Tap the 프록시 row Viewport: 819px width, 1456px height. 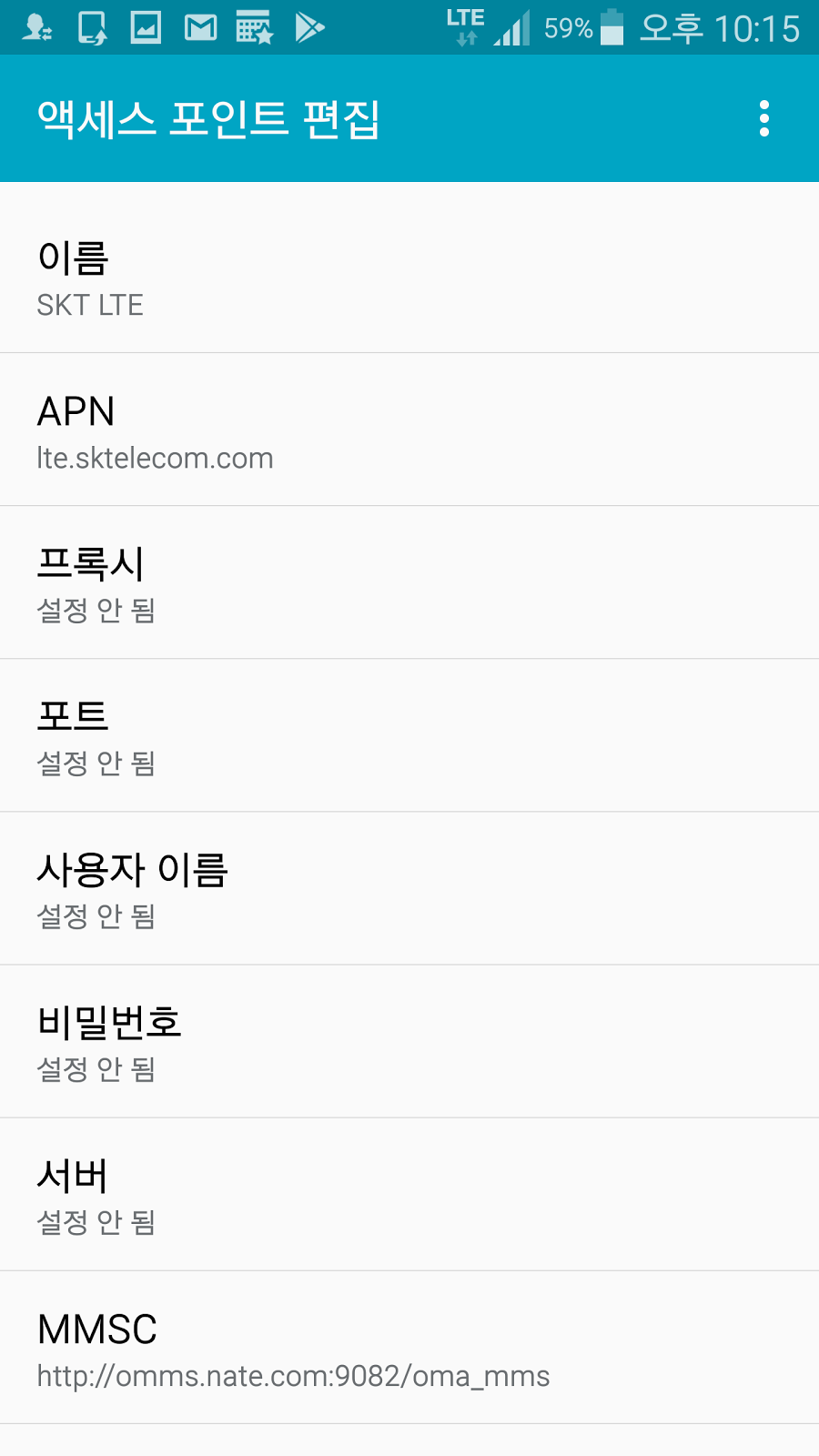pyautogui.click(x=409, y=582)
